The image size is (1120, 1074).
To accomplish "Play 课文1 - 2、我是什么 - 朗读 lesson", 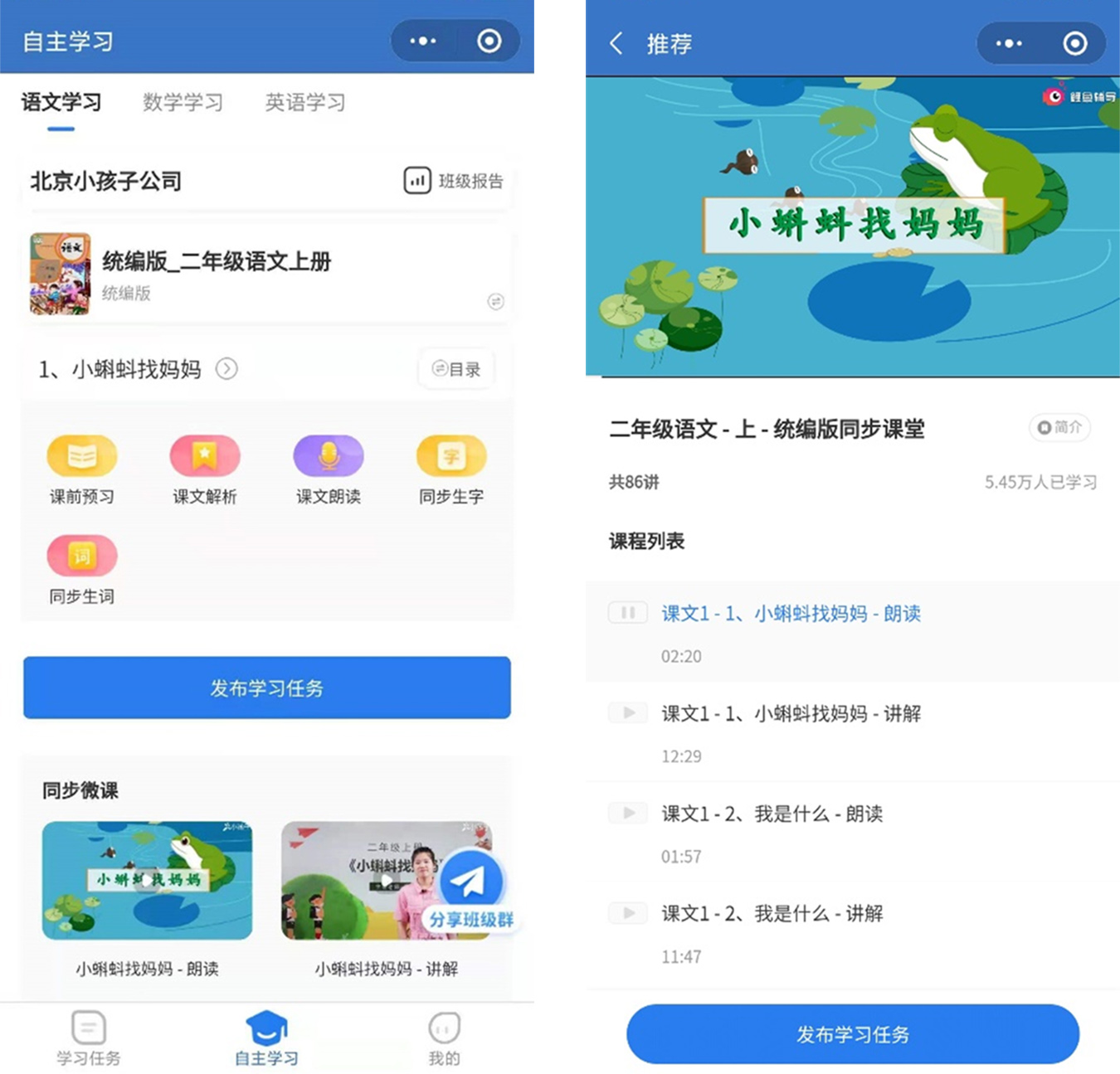I will [x=628, y=813].
